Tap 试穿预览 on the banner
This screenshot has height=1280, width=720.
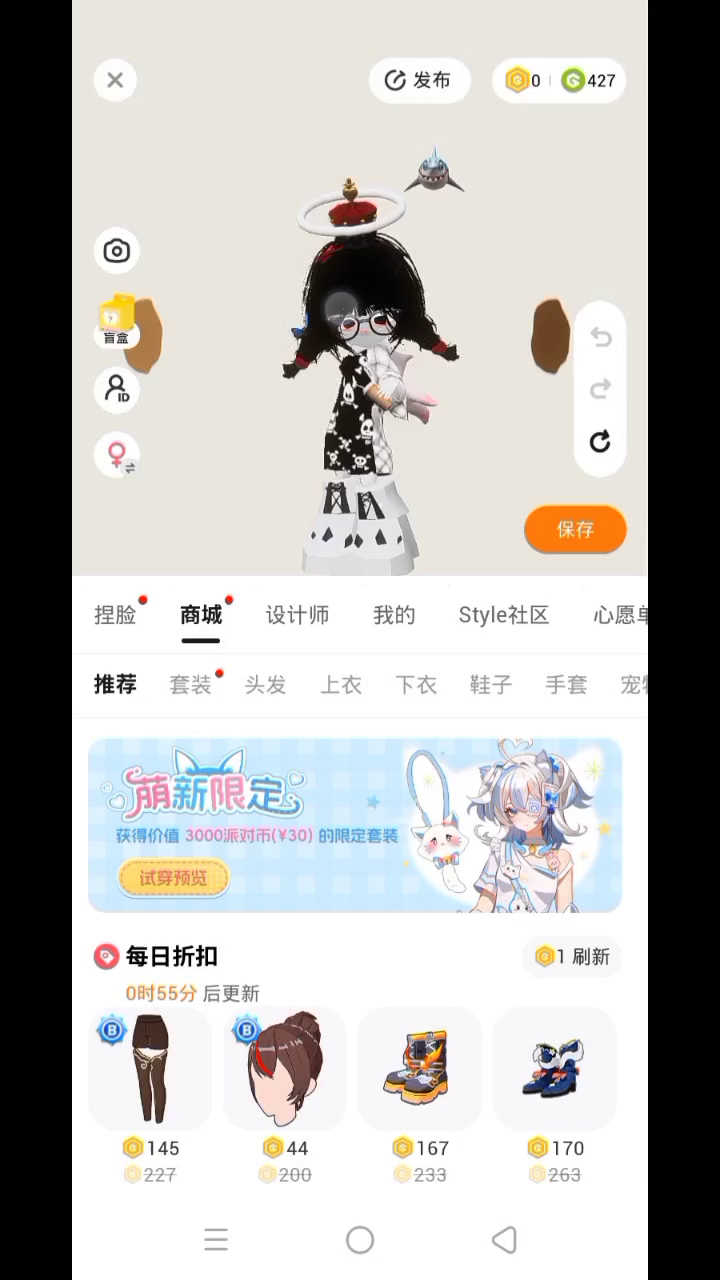point(174,878)
